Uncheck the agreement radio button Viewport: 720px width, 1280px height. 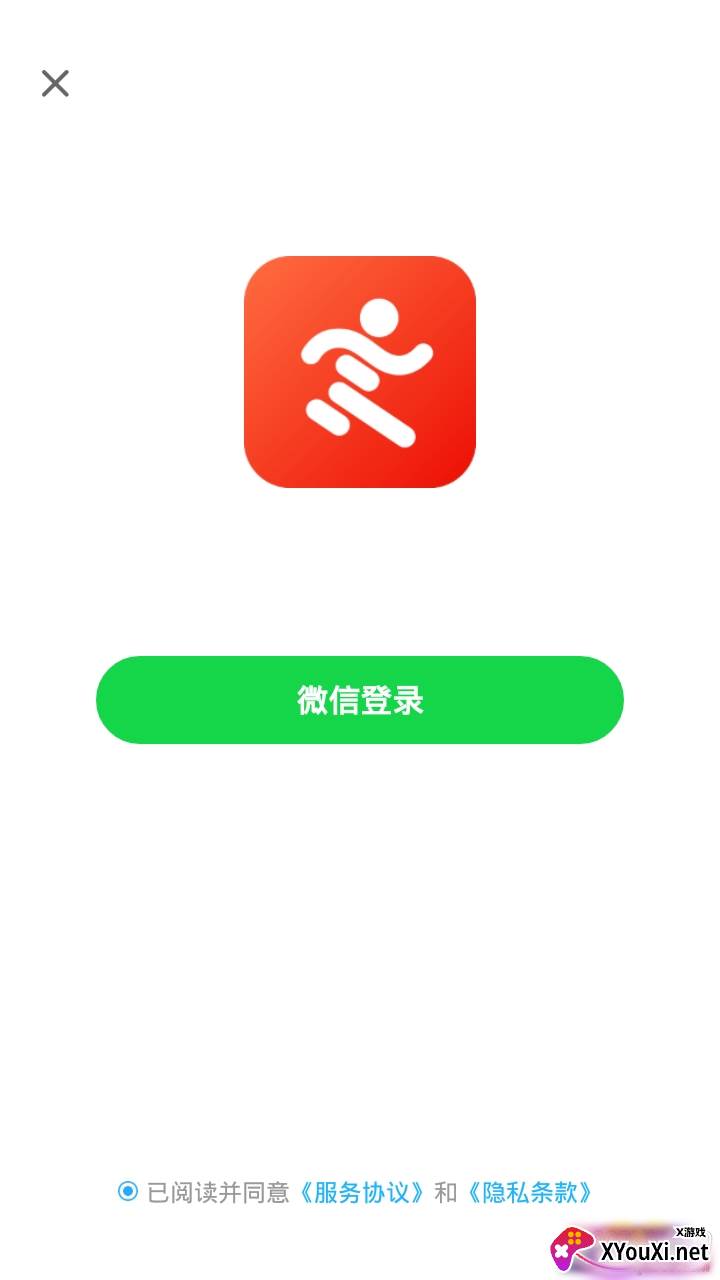click(127, 1191)
